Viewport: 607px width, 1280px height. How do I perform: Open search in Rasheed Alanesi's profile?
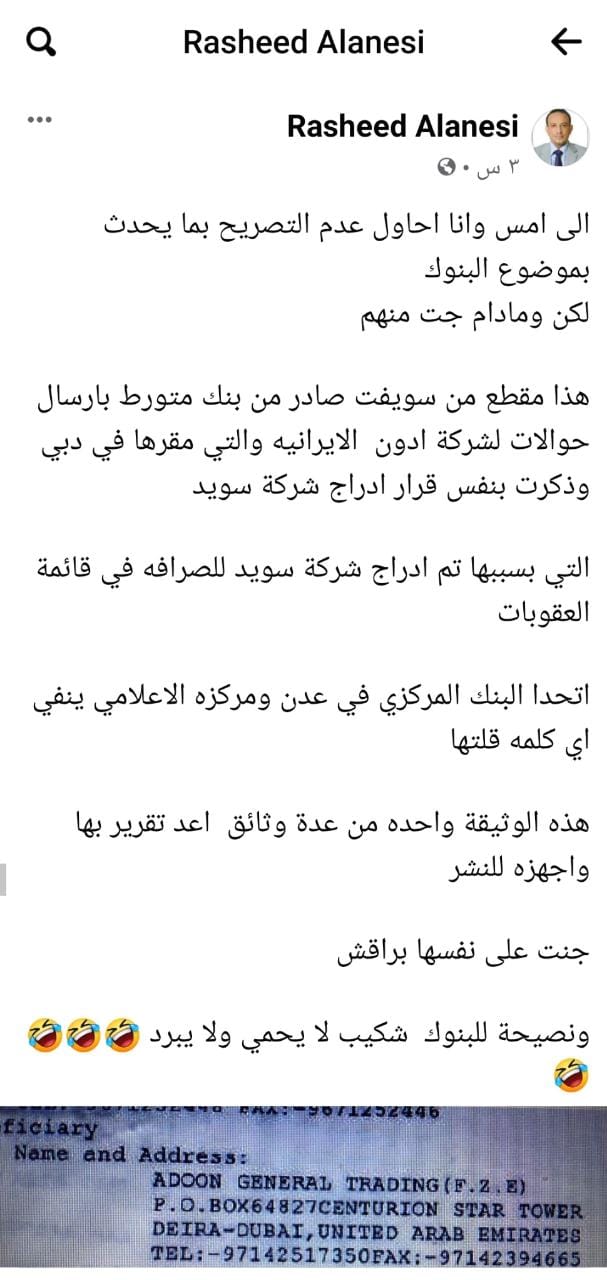pyautogui.click(x=42, y=42)
